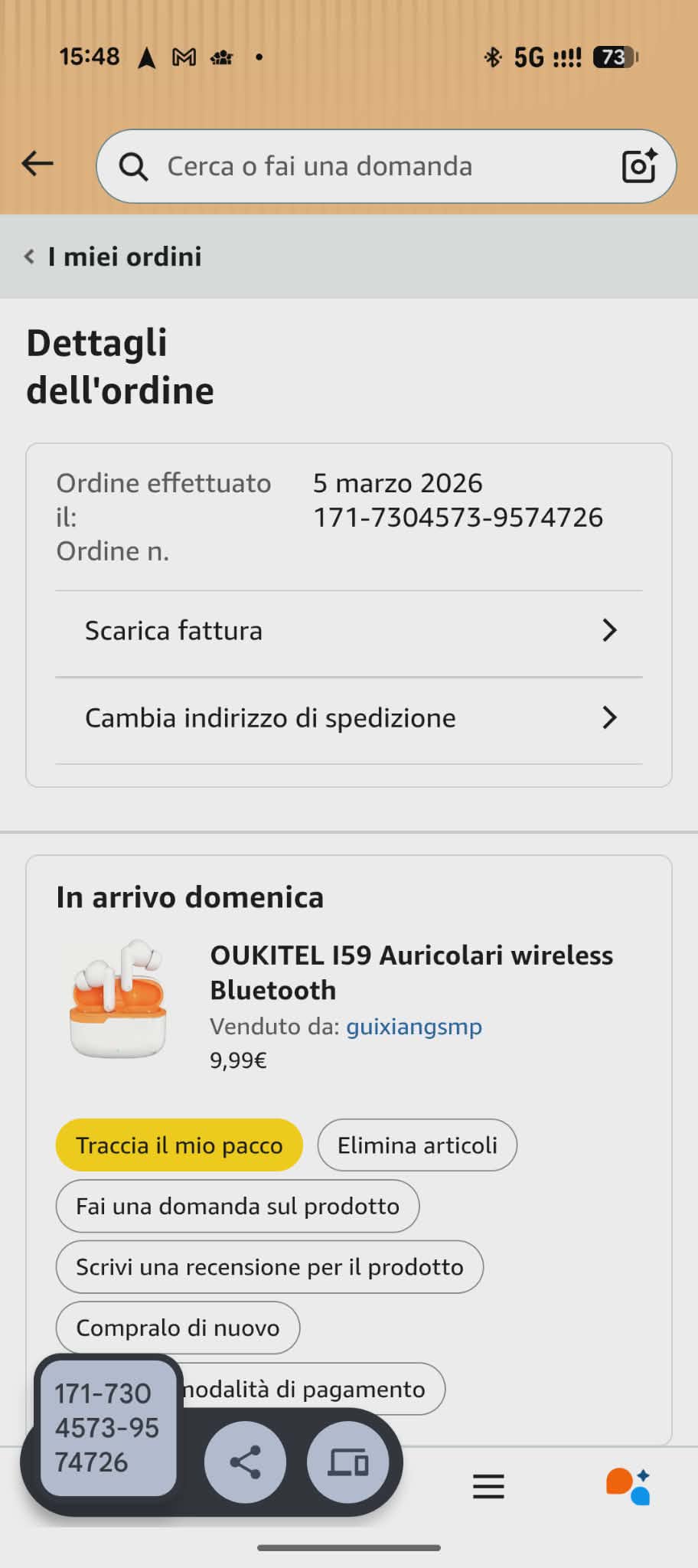Go back using the top arrow

[38, 164]
